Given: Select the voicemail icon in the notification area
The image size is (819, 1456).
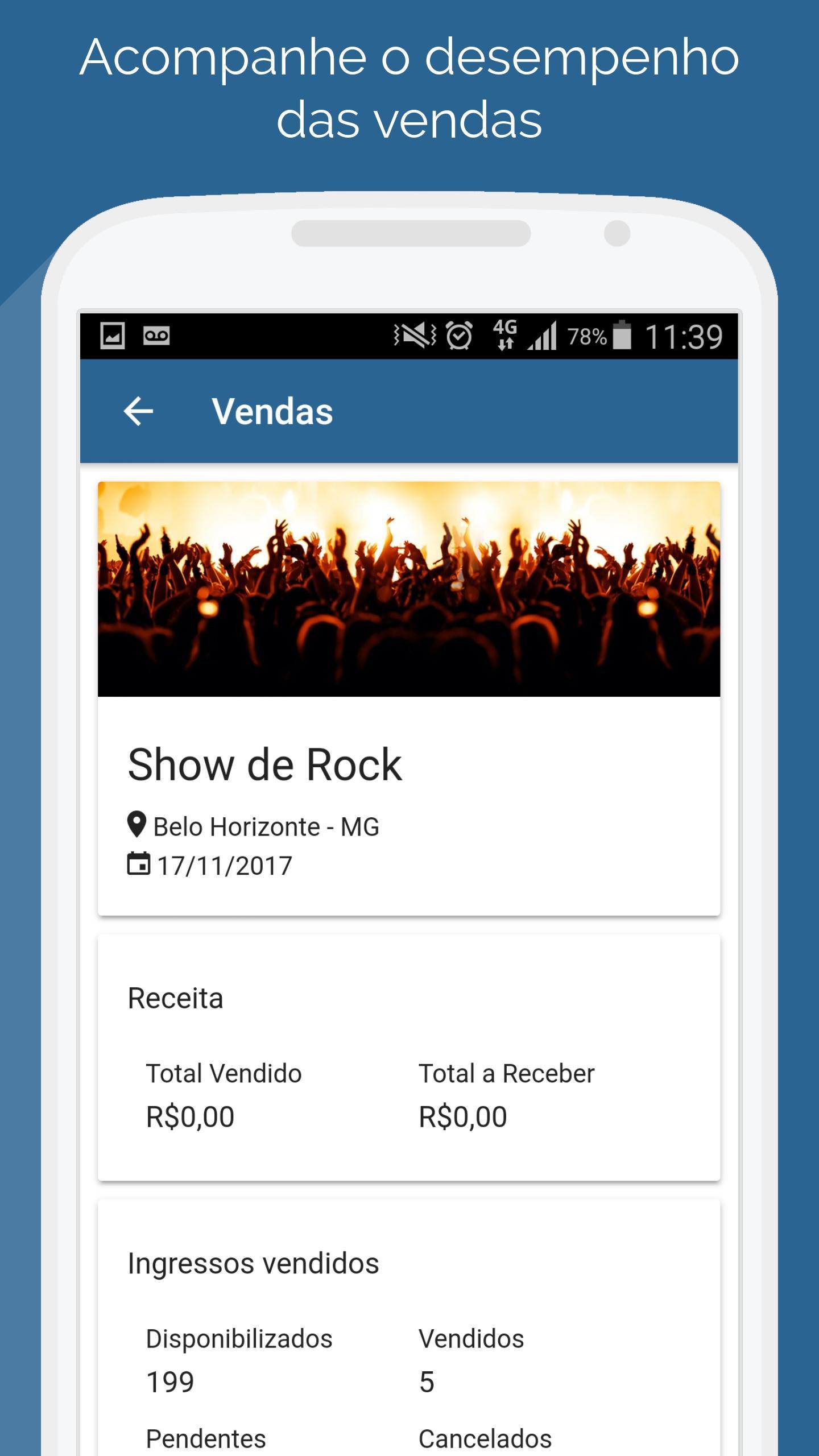Looking at the screenshot, I should coord(156,336).
